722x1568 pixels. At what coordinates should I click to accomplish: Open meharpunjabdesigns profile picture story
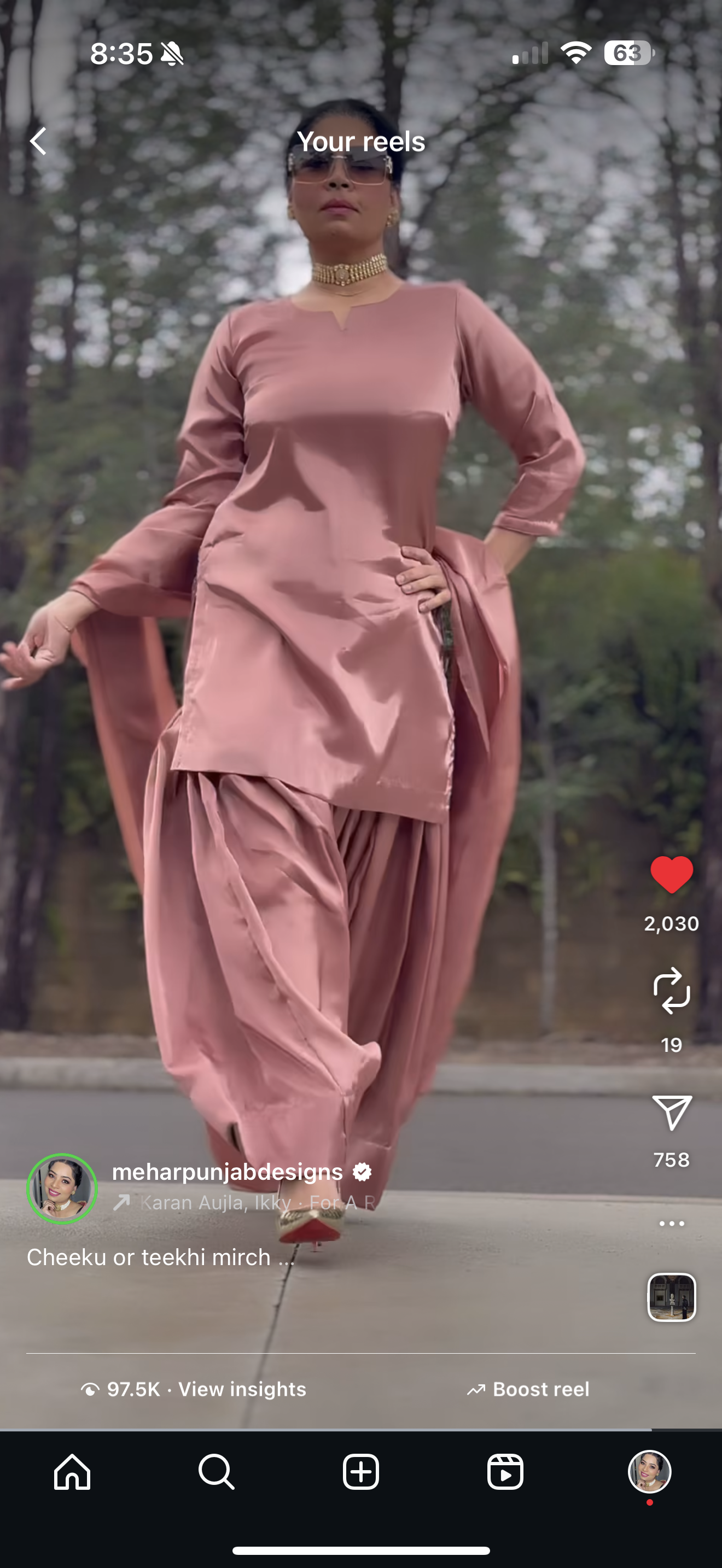coord(62,1188)
